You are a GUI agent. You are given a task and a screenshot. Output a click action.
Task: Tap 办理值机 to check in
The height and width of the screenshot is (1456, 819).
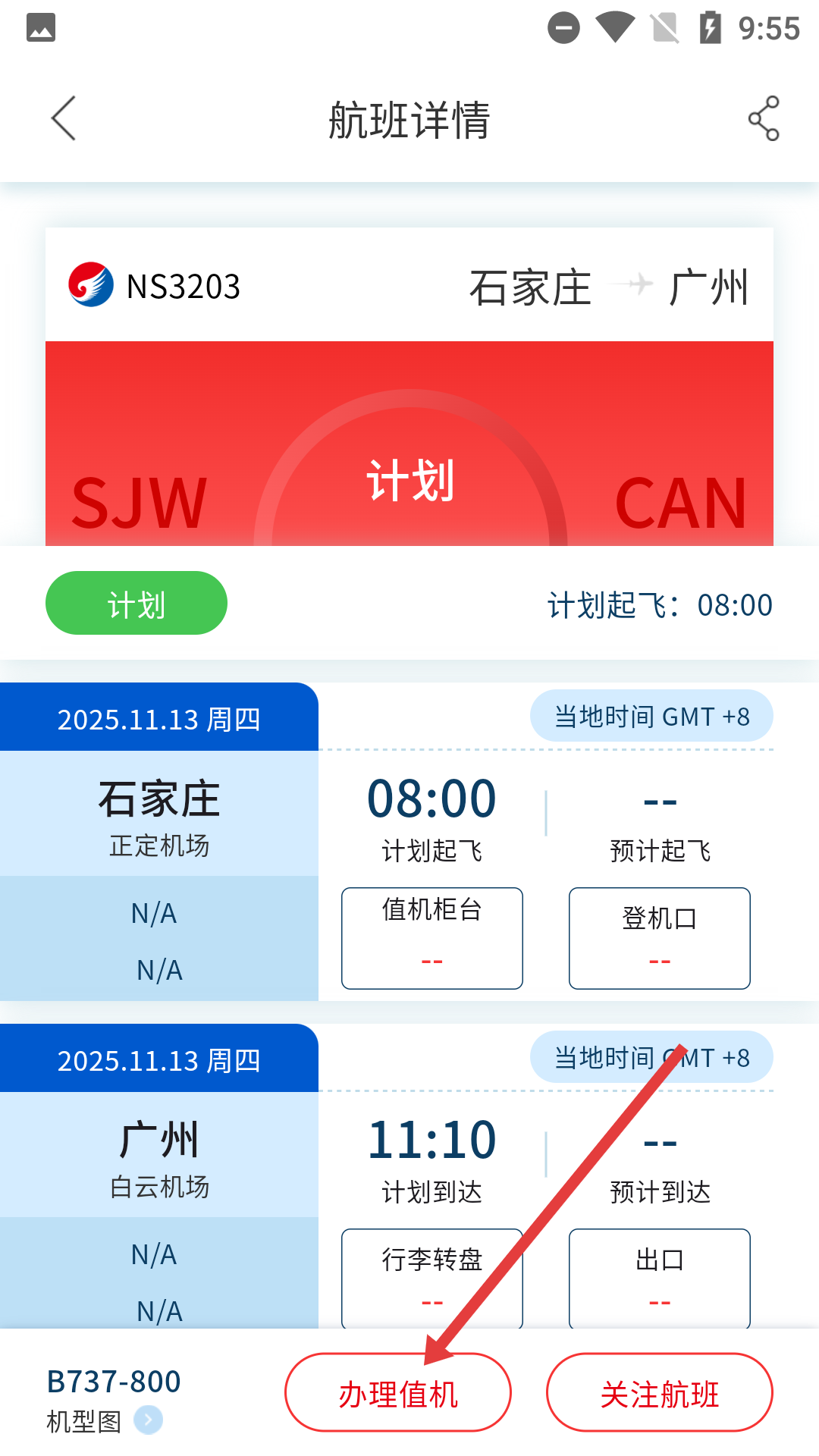tap(397, 1394)
